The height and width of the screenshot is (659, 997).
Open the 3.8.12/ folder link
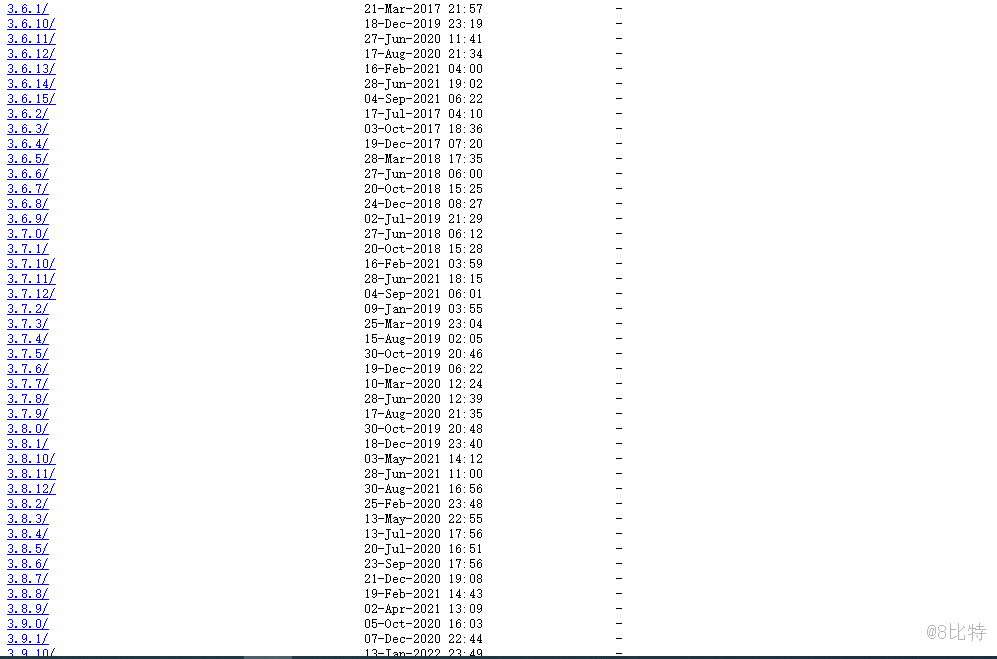click(31, 489)
